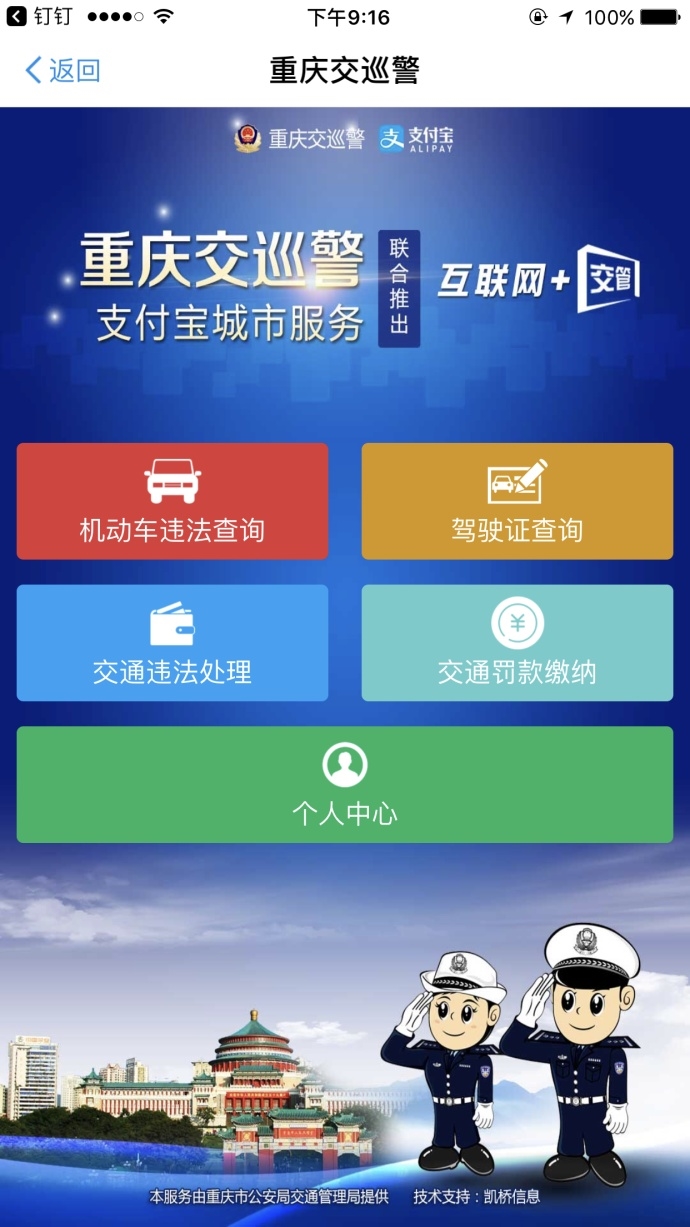Open 交通罚款缴纳 fine payment

(x=517, y=643)
